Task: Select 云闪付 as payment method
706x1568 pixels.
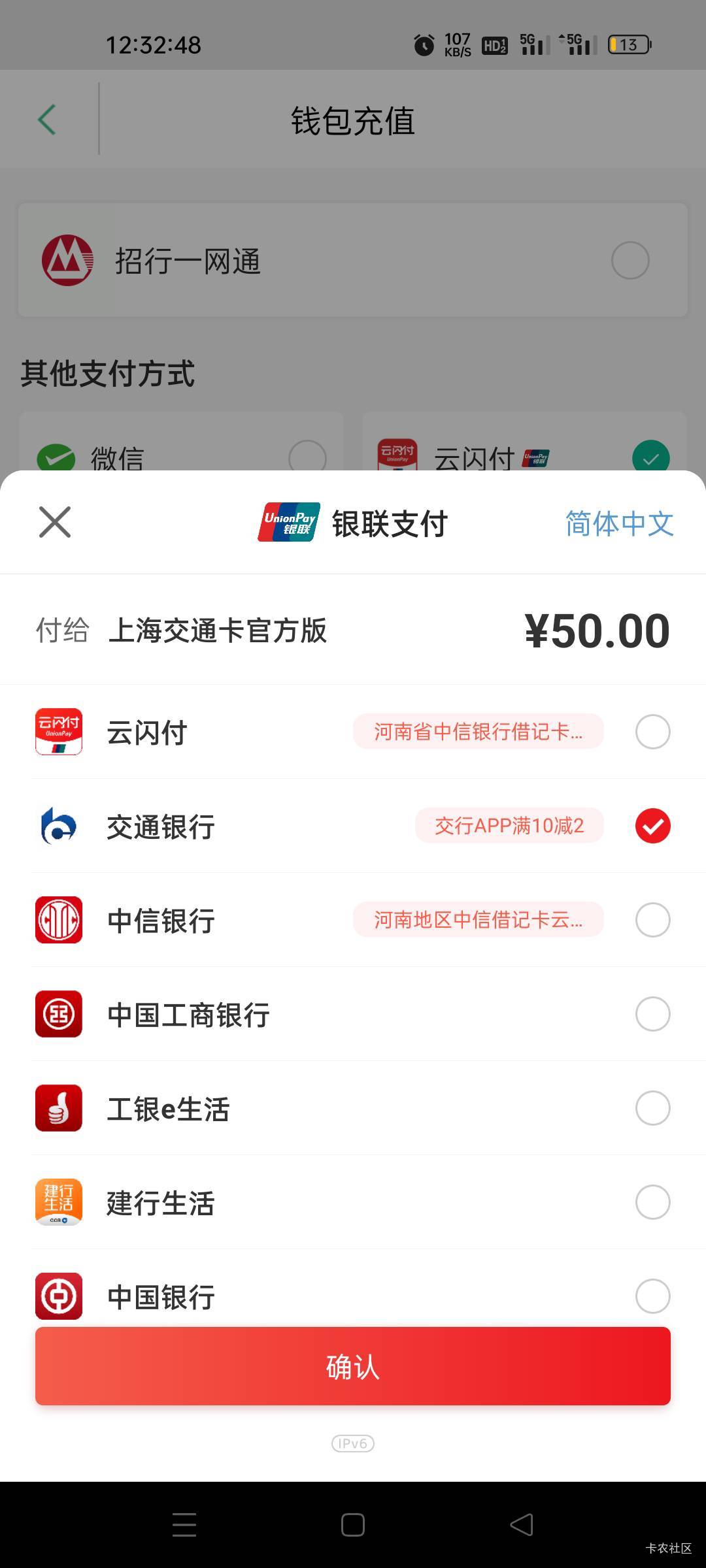Action: pos(353,732)
